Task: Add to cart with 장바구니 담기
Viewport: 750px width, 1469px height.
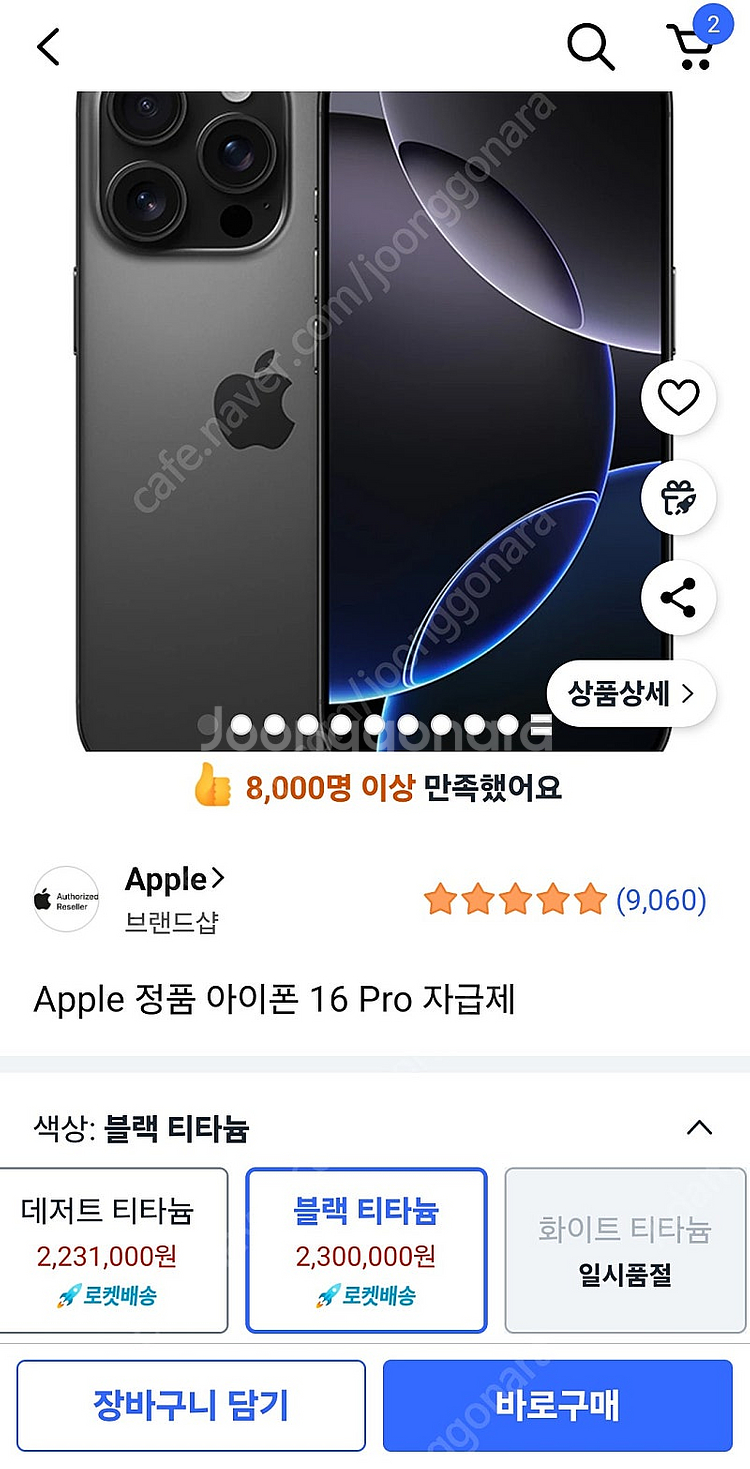Action: pyautogui.click(x=191, y=1405)
